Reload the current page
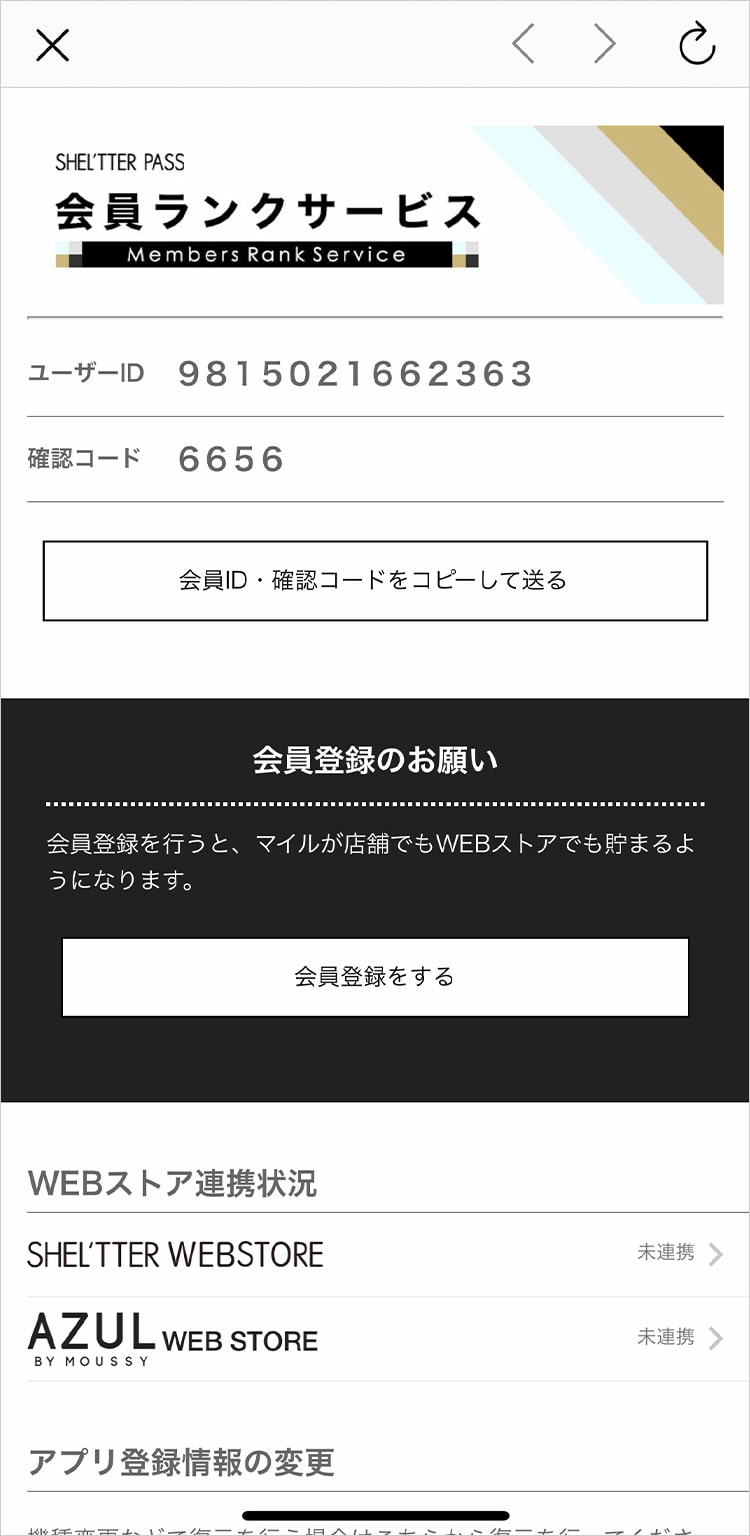The height and width of the screenshot is (1536, 750). (697, 44)
